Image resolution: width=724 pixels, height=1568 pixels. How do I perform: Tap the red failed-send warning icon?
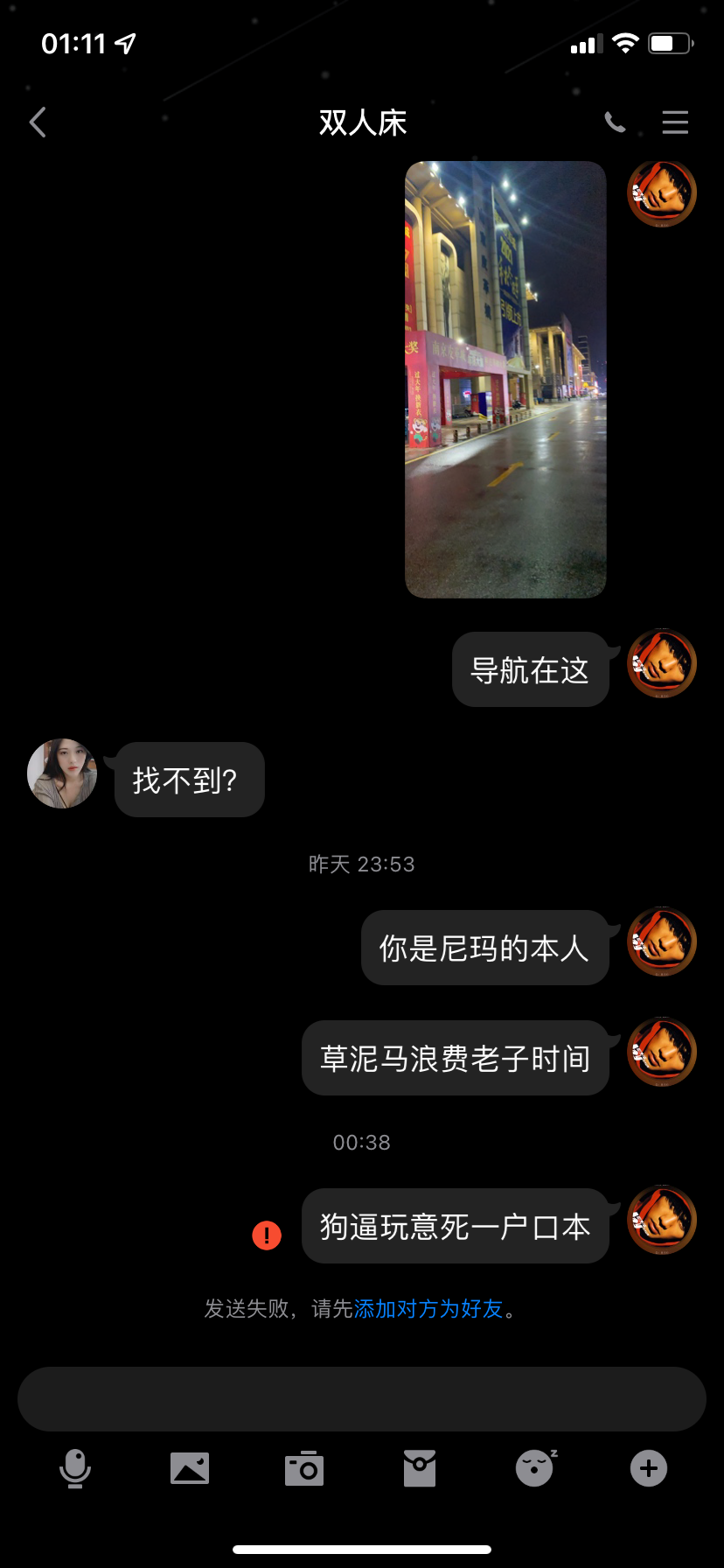point(267,1235)
